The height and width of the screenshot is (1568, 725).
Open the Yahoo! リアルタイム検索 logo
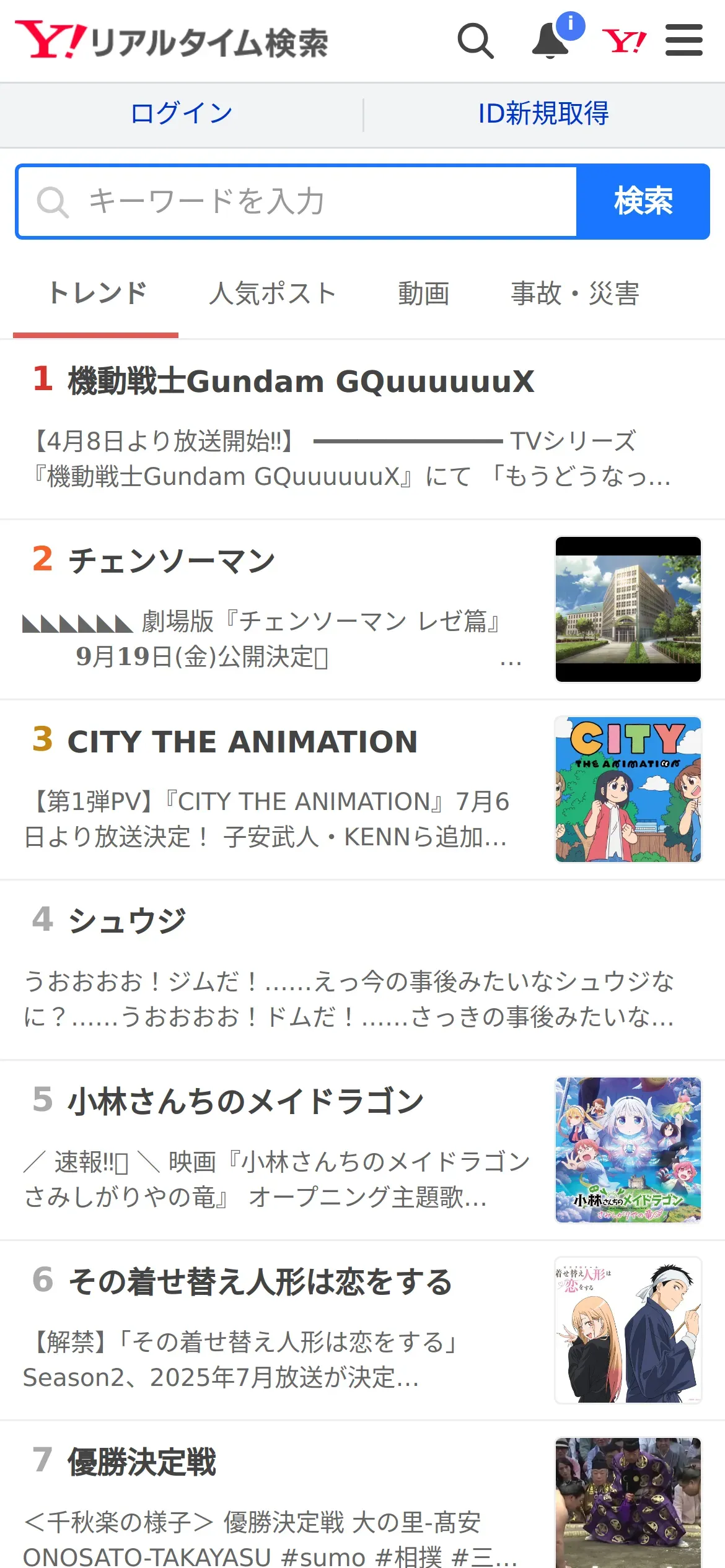(172, 41)
